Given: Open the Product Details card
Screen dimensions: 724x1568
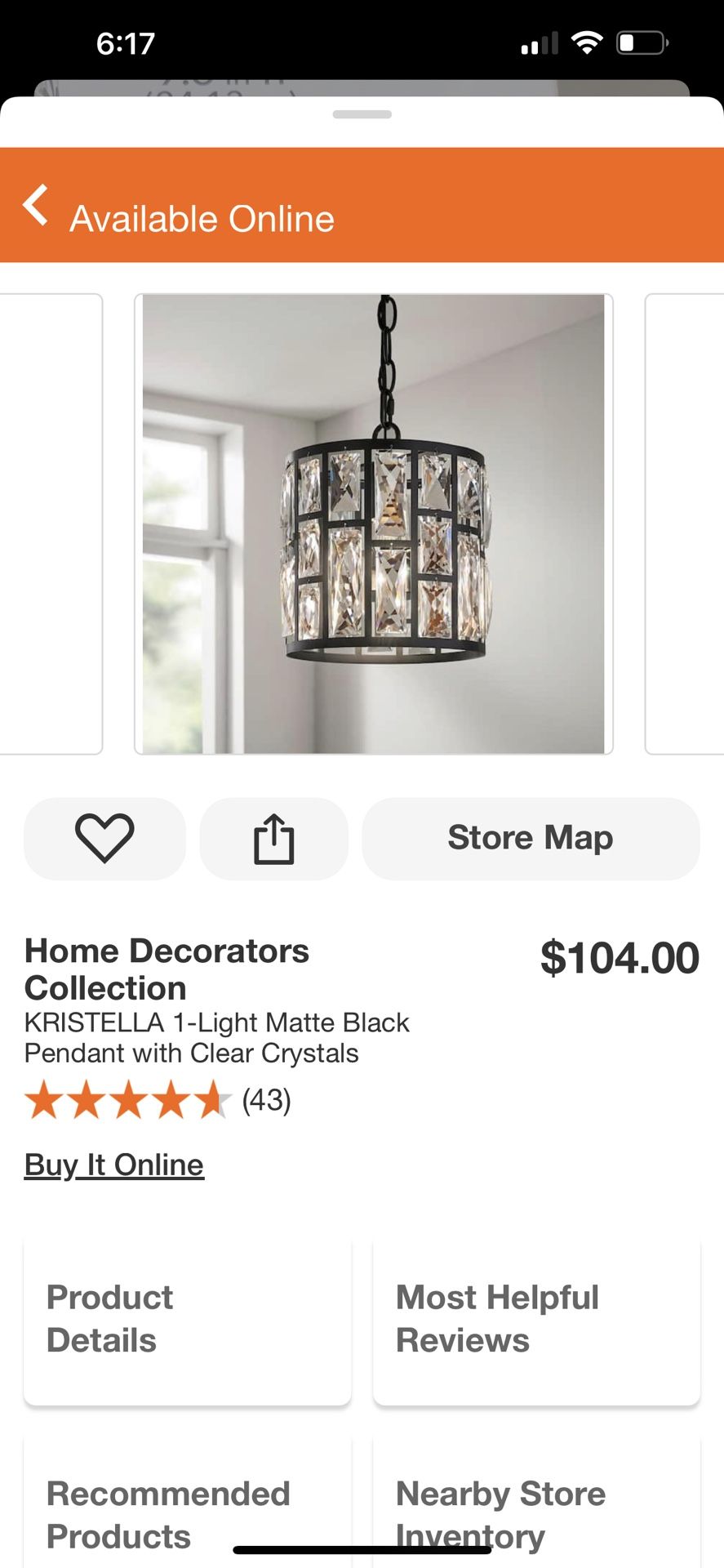Looking at the screenshot, I should point(187,1321).
